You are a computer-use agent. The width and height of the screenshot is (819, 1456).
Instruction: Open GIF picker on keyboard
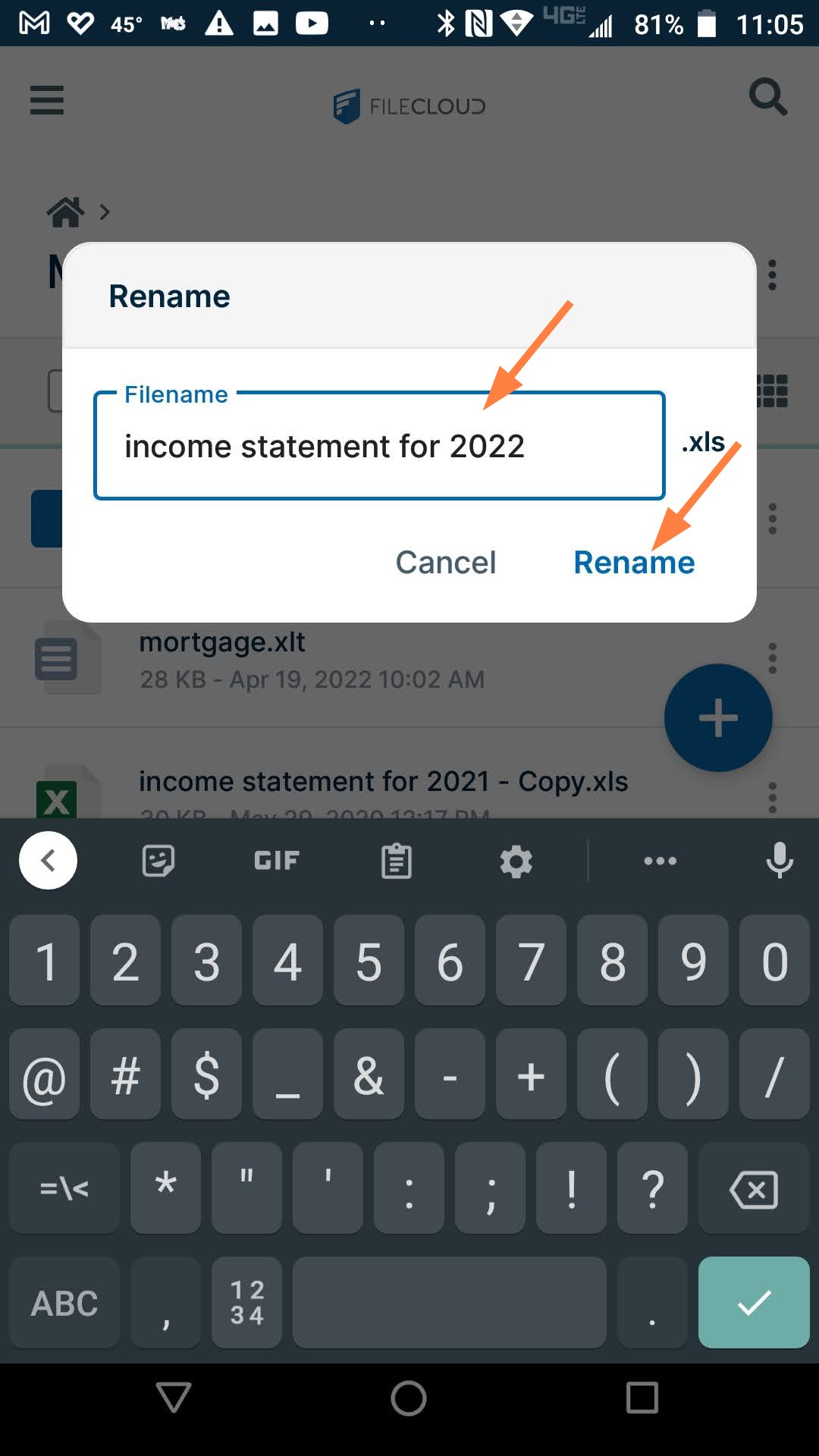[276, 861]
